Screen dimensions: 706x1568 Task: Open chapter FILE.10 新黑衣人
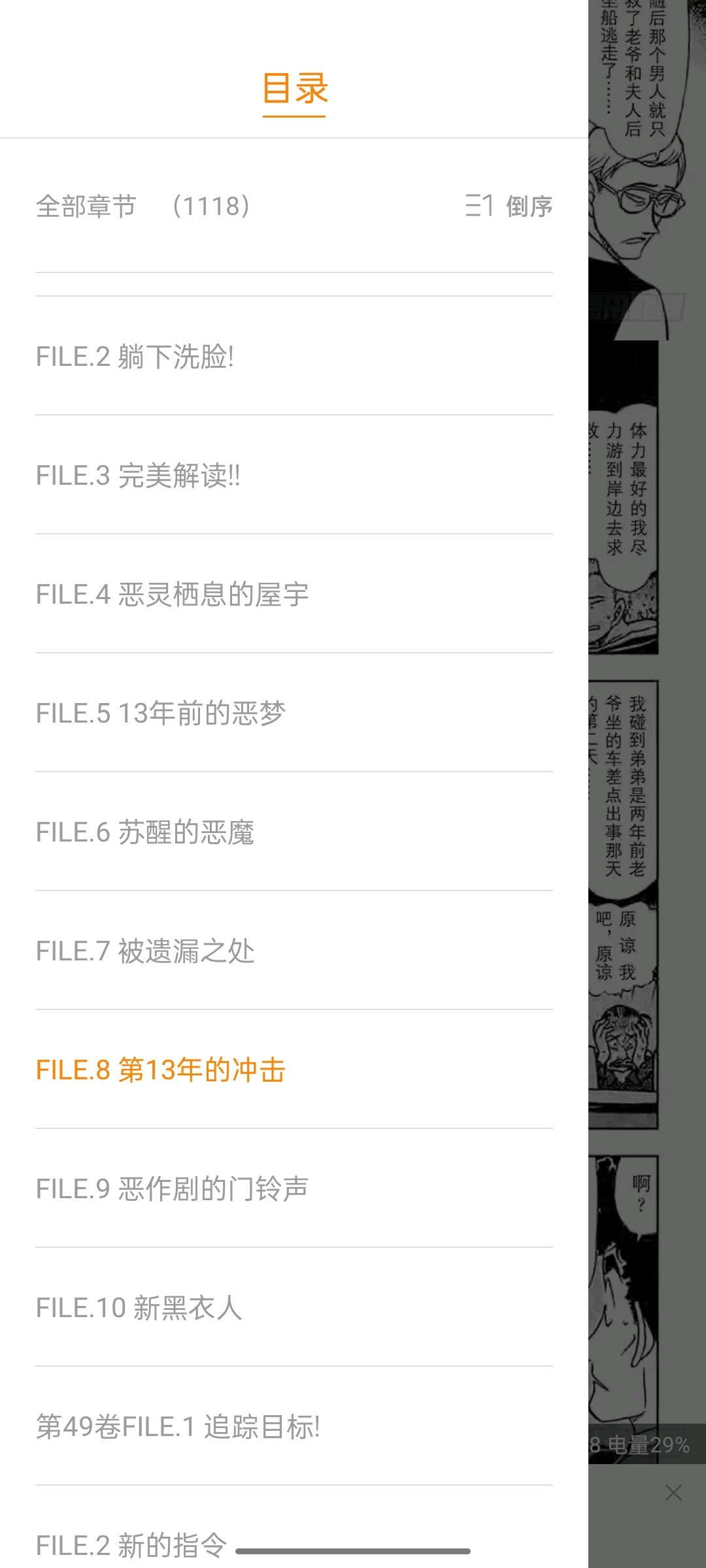coord(139,1308)
